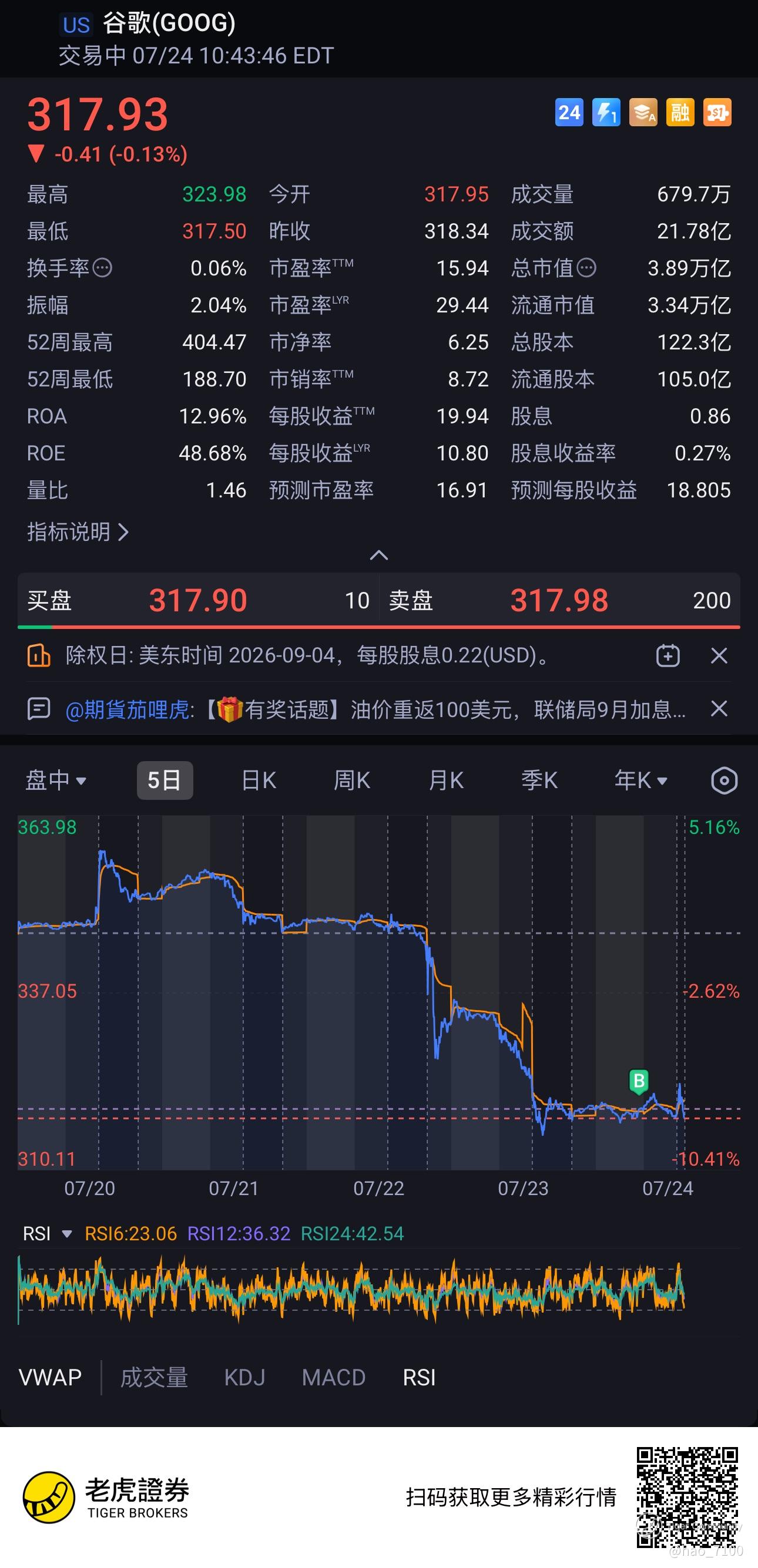Collapse the quote details with the up chevron
This screenshot has height=1568, width=758.
pyautogui.click(x=378, y=555)
